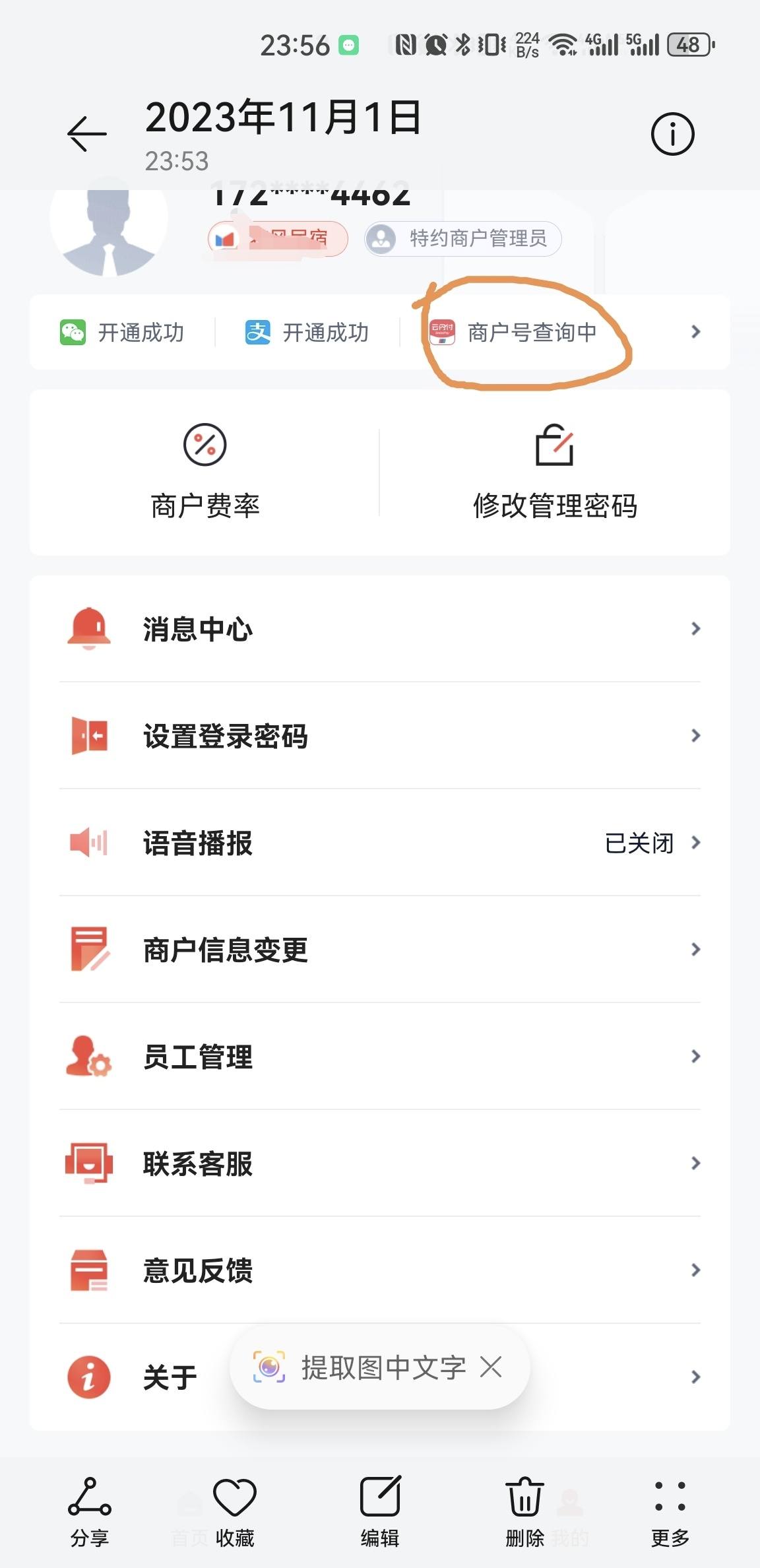Open the photo details info icon
Image resolution: width=760 pixels, height=1568 pixels.
pos(672,134)
